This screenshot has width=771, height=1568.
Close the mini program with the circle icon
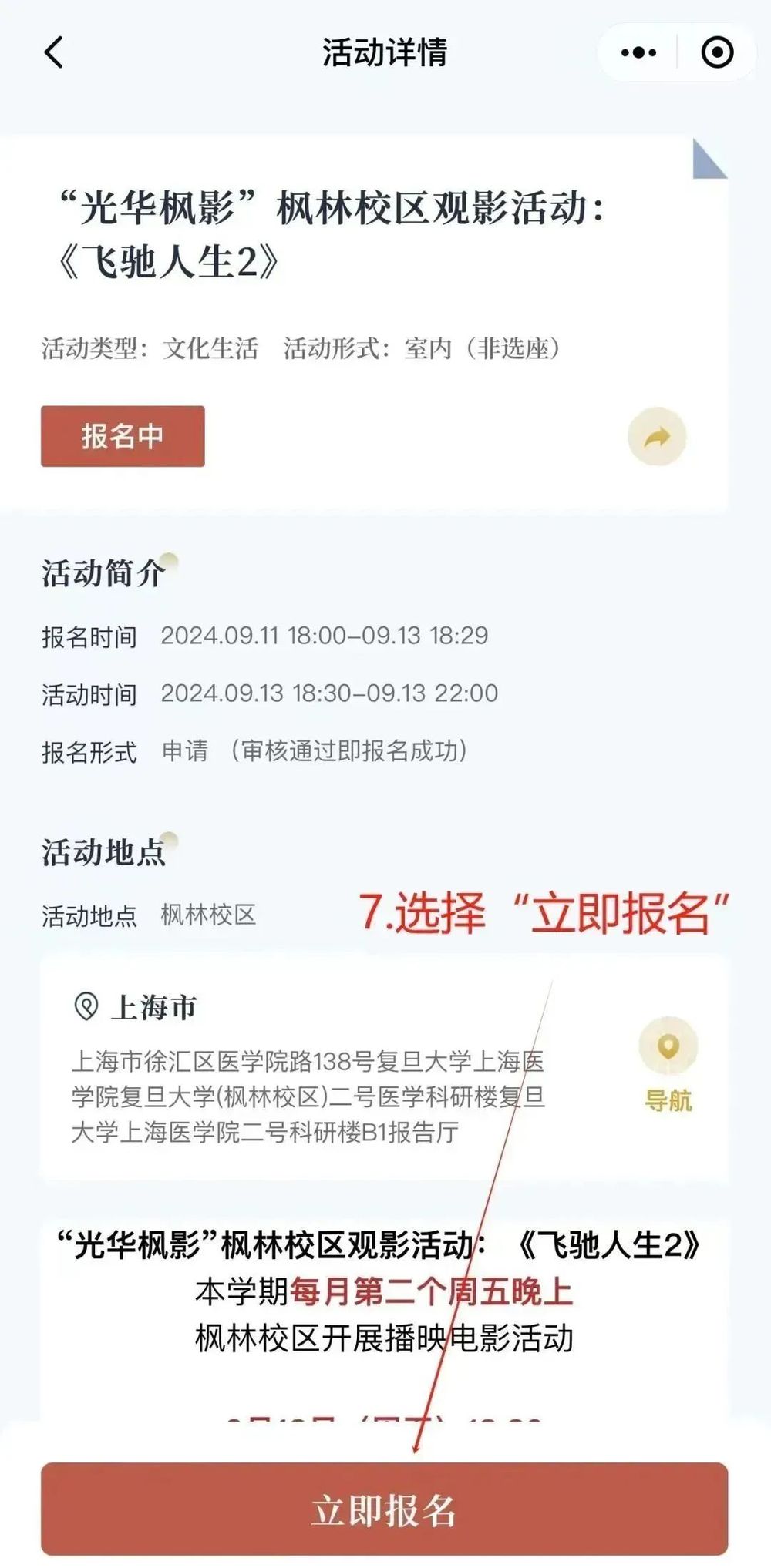[717, 53]
